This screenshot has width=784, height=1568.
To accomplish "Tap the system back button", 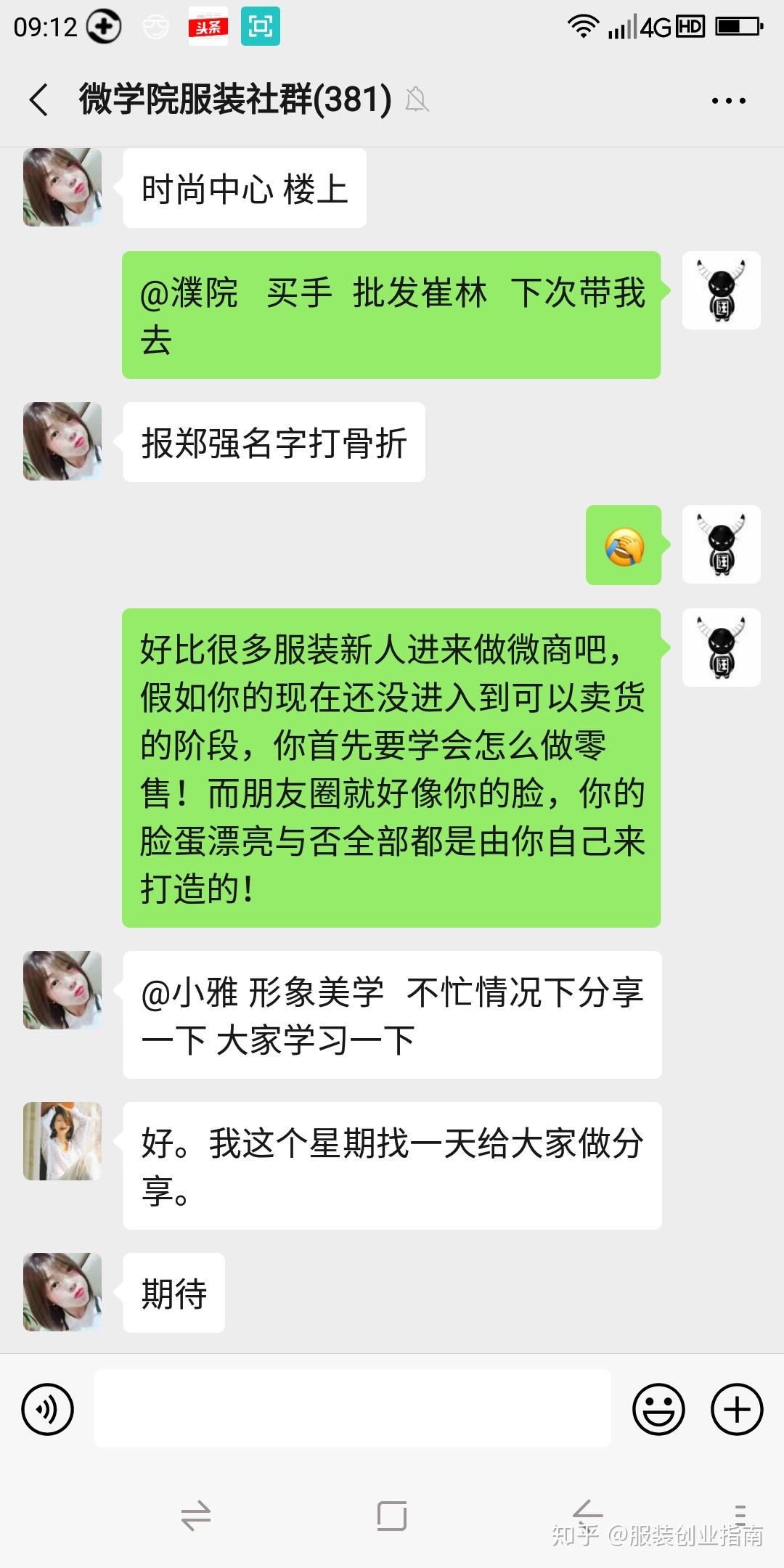I will click(588, 1514).
